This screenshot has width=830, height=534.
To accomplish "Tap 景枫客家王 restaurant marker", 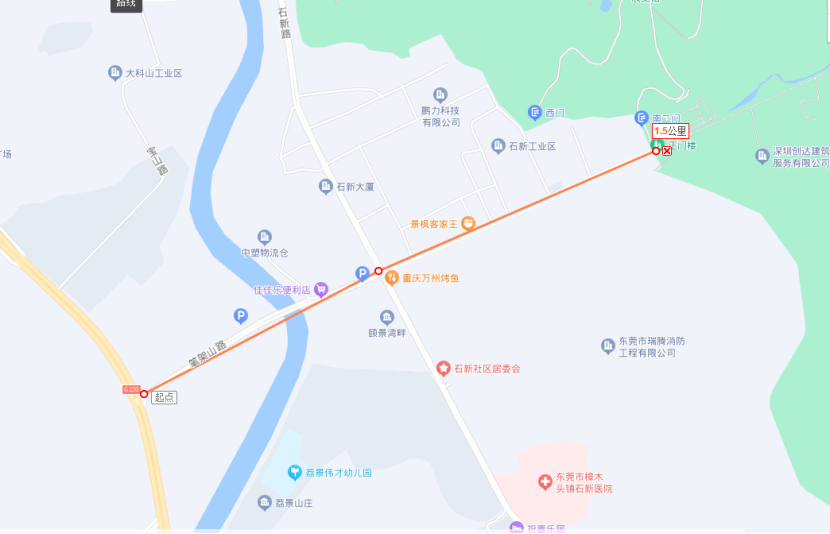I will click(x=468, y=224).
